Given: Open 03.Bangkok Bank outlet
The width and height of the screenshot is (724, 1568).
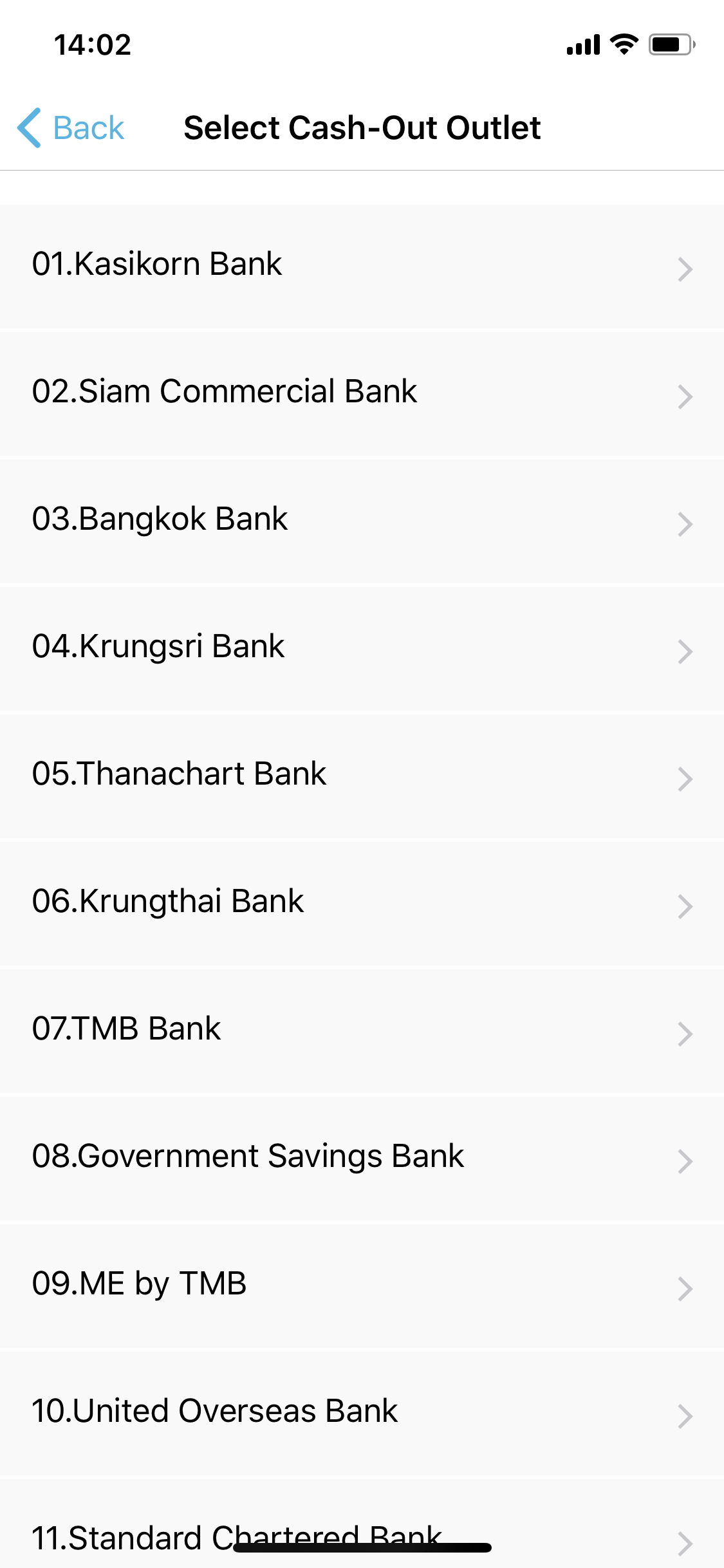Looking at the screenshot, I should [x=362, y=521].
